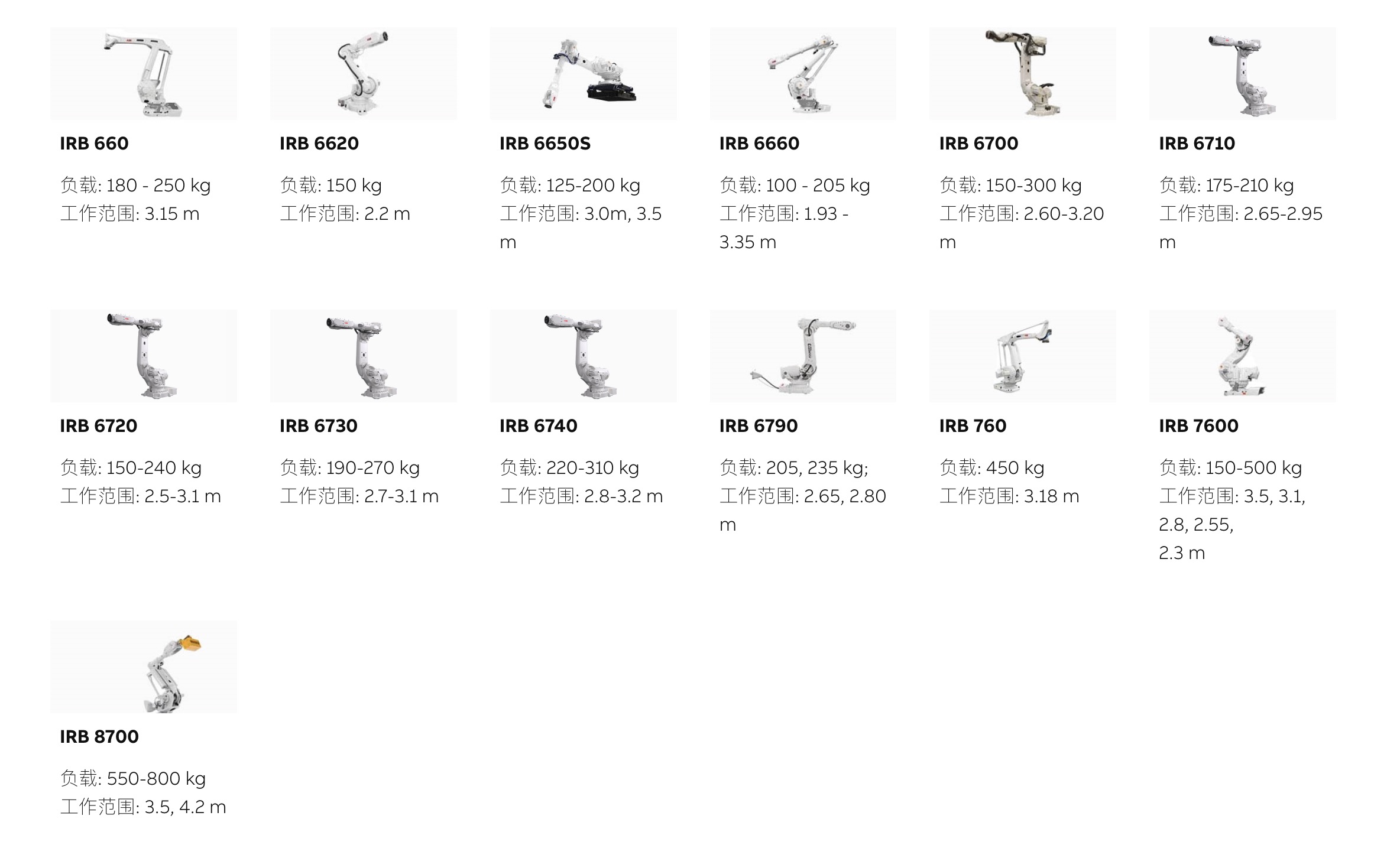1400x845 pixels.
Task: View the IRB 6620 product
Action: (363, 74)
